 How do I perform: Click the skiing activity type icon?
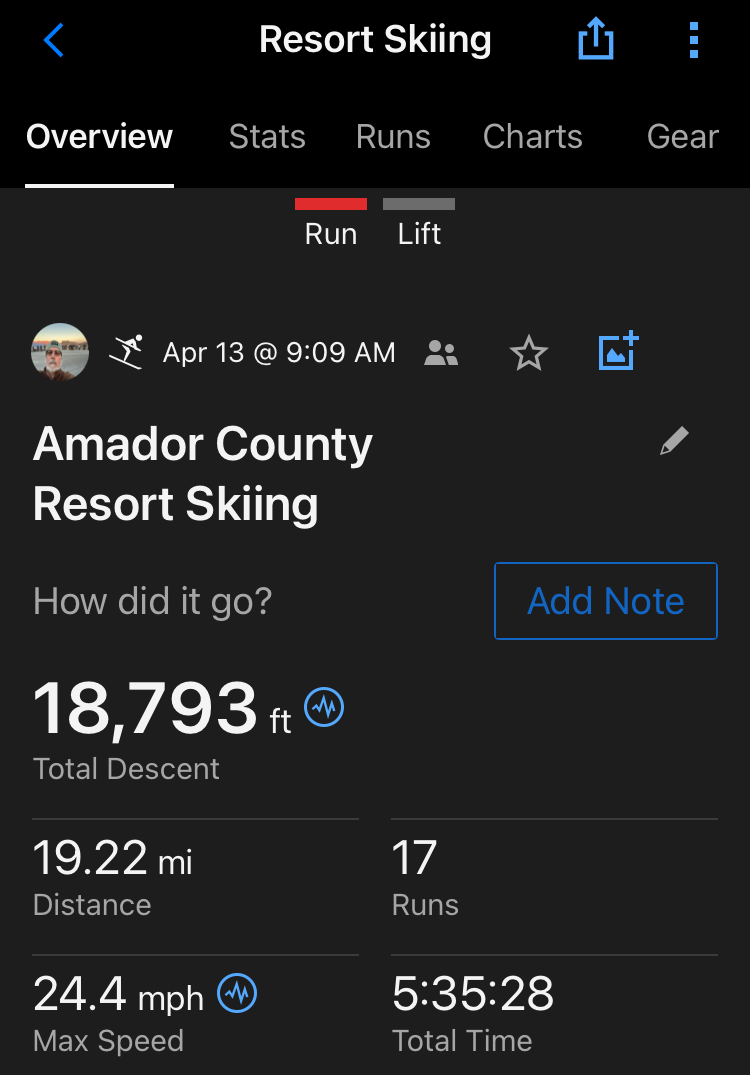127,352
